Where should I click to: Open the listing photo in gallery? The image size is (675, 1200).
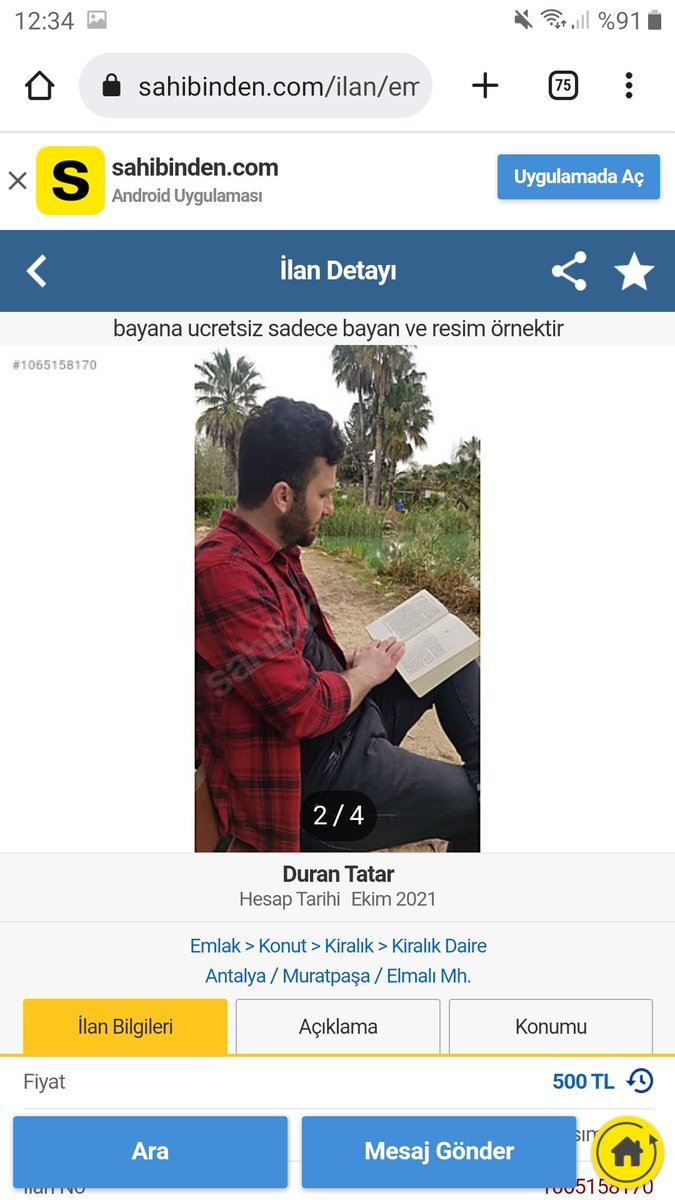tap(337, 598)
